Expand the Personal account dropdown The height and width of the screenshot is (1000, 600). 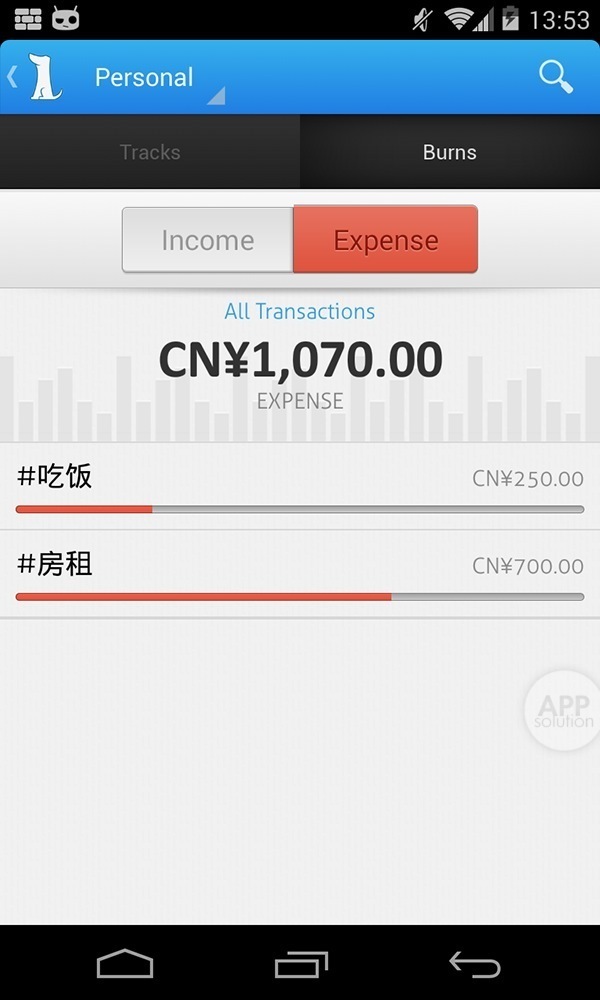(x=155, y=78)
